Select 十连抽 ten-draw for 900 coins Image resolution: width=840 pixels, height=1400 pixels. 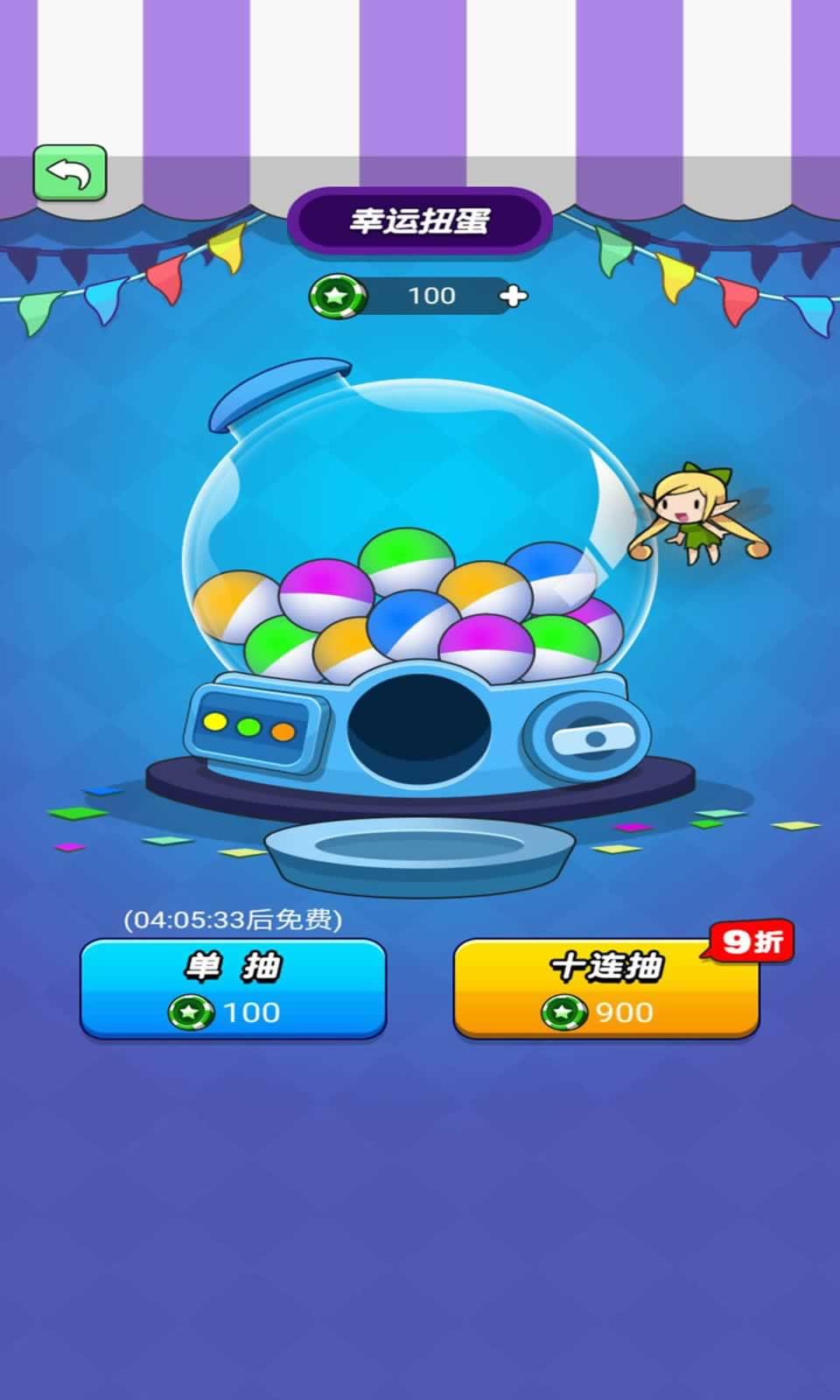pos(605,989)
